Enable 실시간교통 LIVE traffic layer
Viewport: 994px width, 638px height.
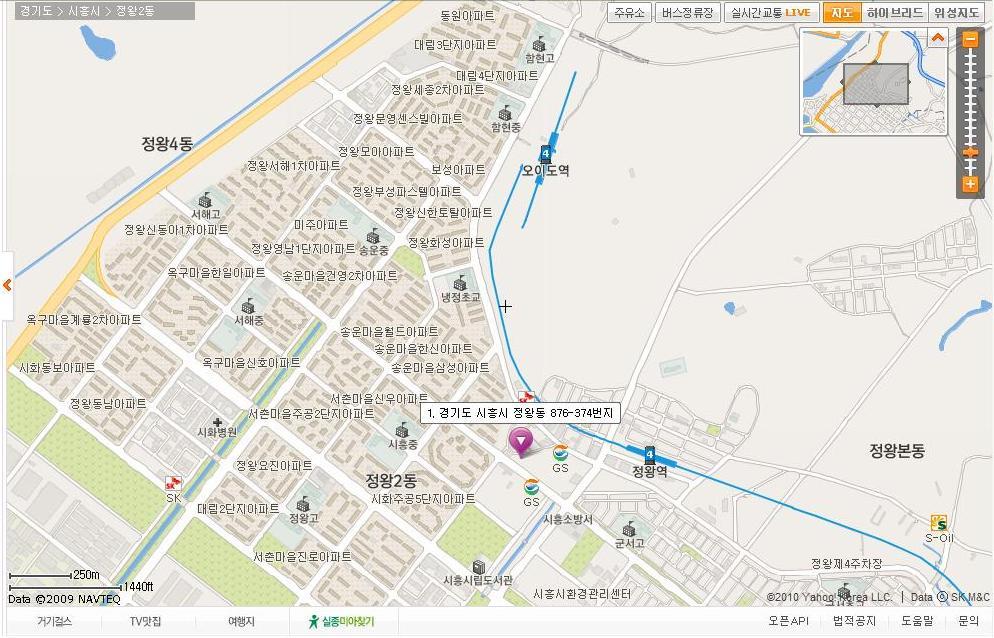pyautogui.click(x=769, y=13)
